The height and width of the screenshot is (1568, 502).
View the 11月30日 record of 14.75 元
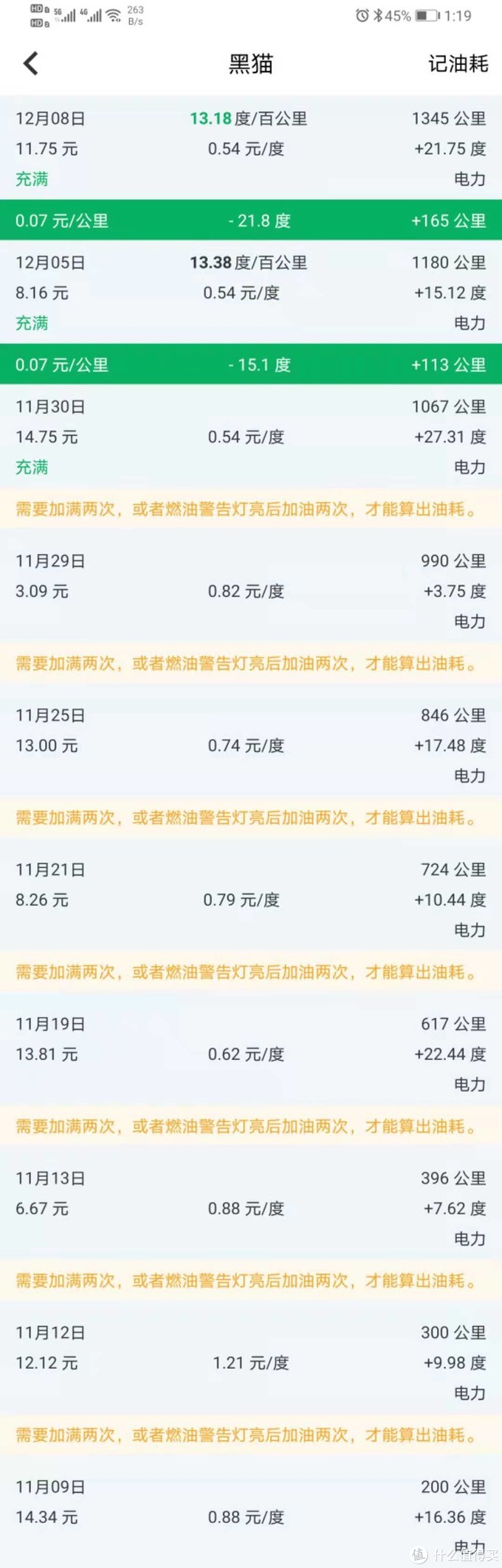[251, 436]
